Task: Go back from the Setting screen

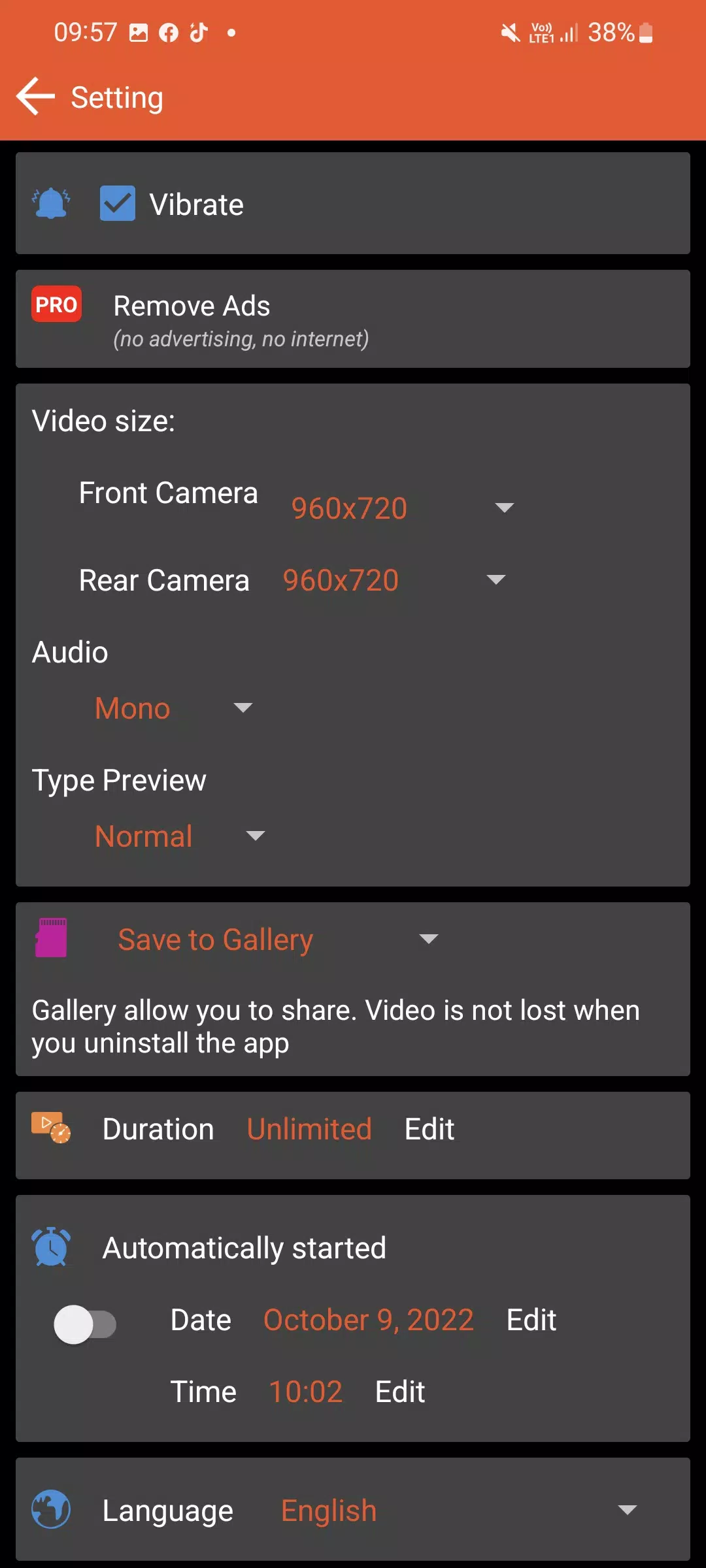Action: point(35,97)
